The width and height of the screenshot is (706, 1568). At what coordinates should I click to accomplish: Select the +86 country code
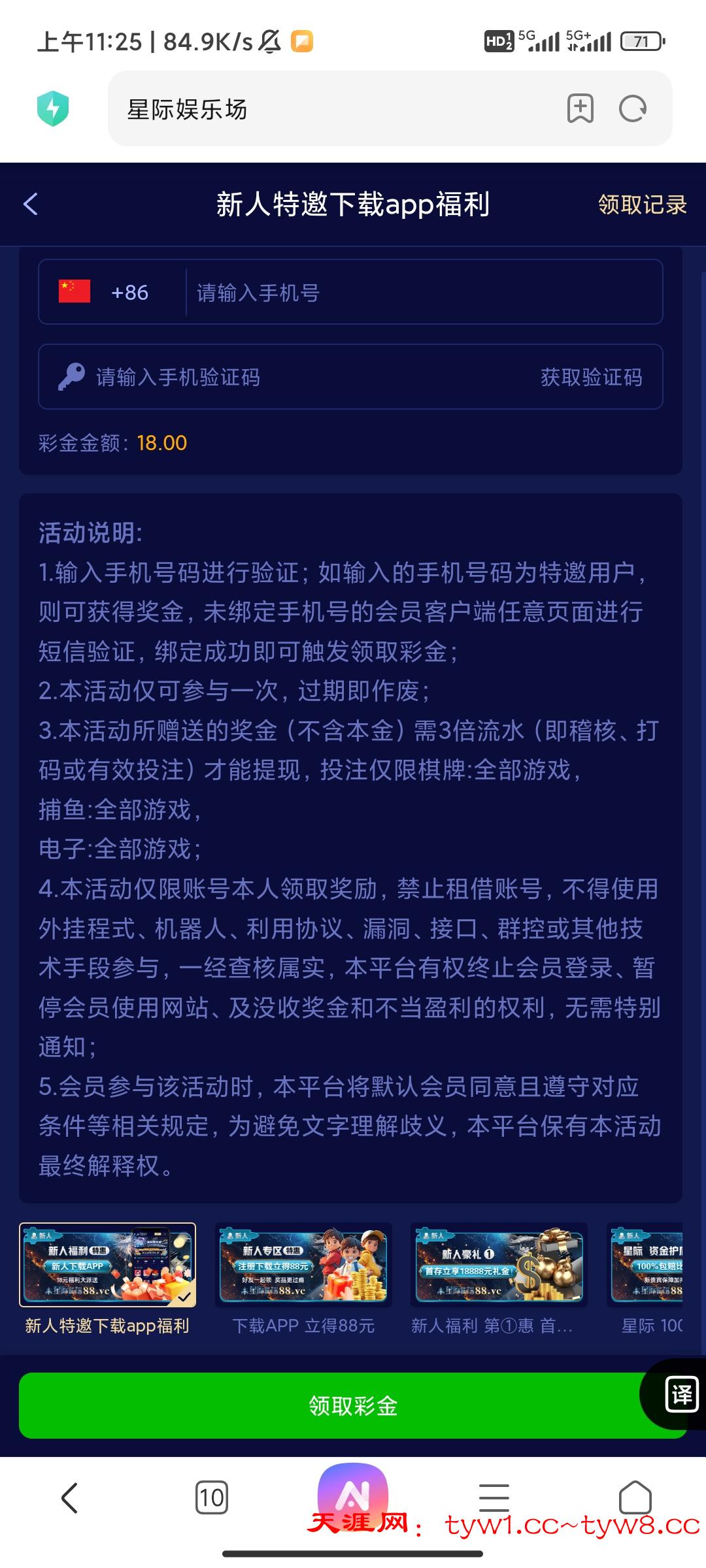coord(105,292)
